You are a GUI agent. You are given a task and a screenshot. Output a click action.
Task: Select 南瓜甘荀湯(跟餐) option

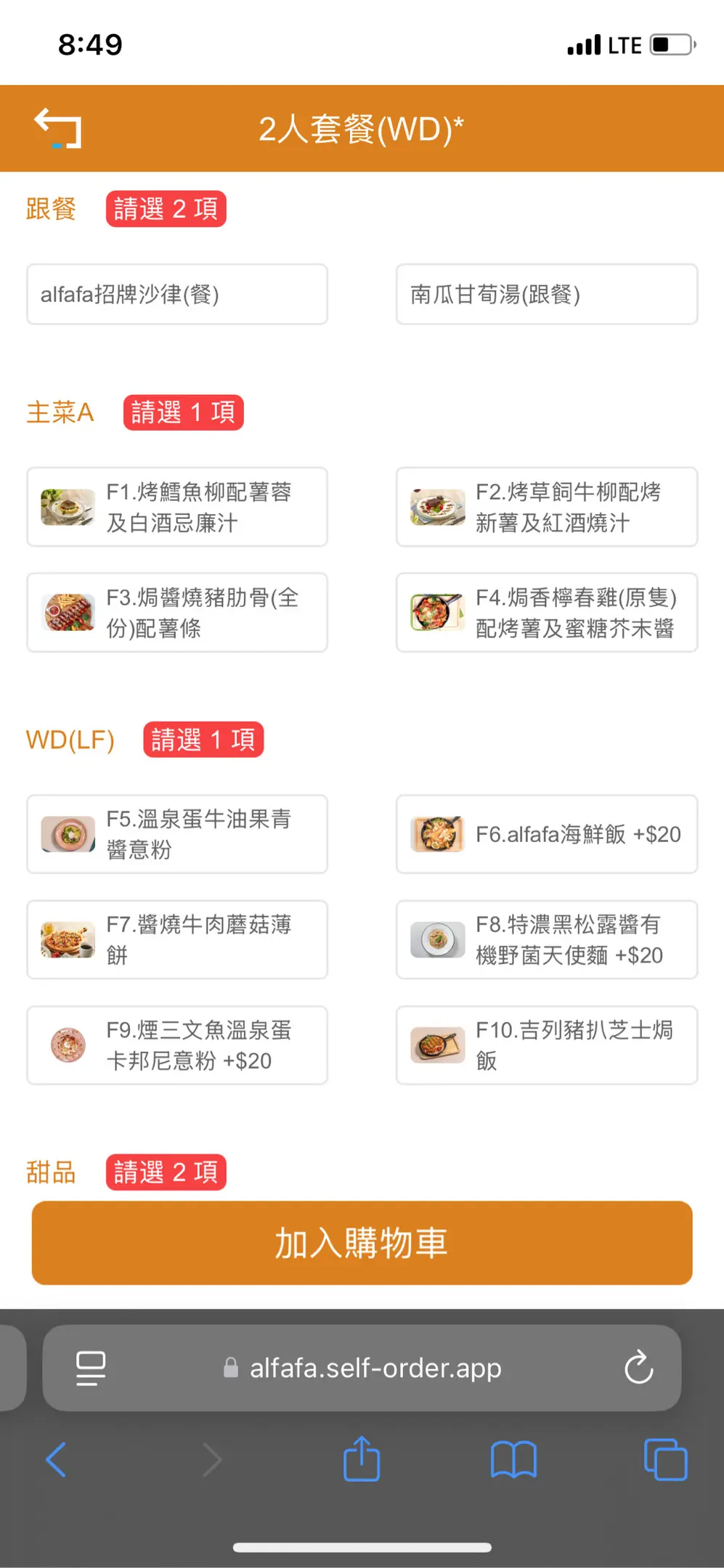pos(546,294)
